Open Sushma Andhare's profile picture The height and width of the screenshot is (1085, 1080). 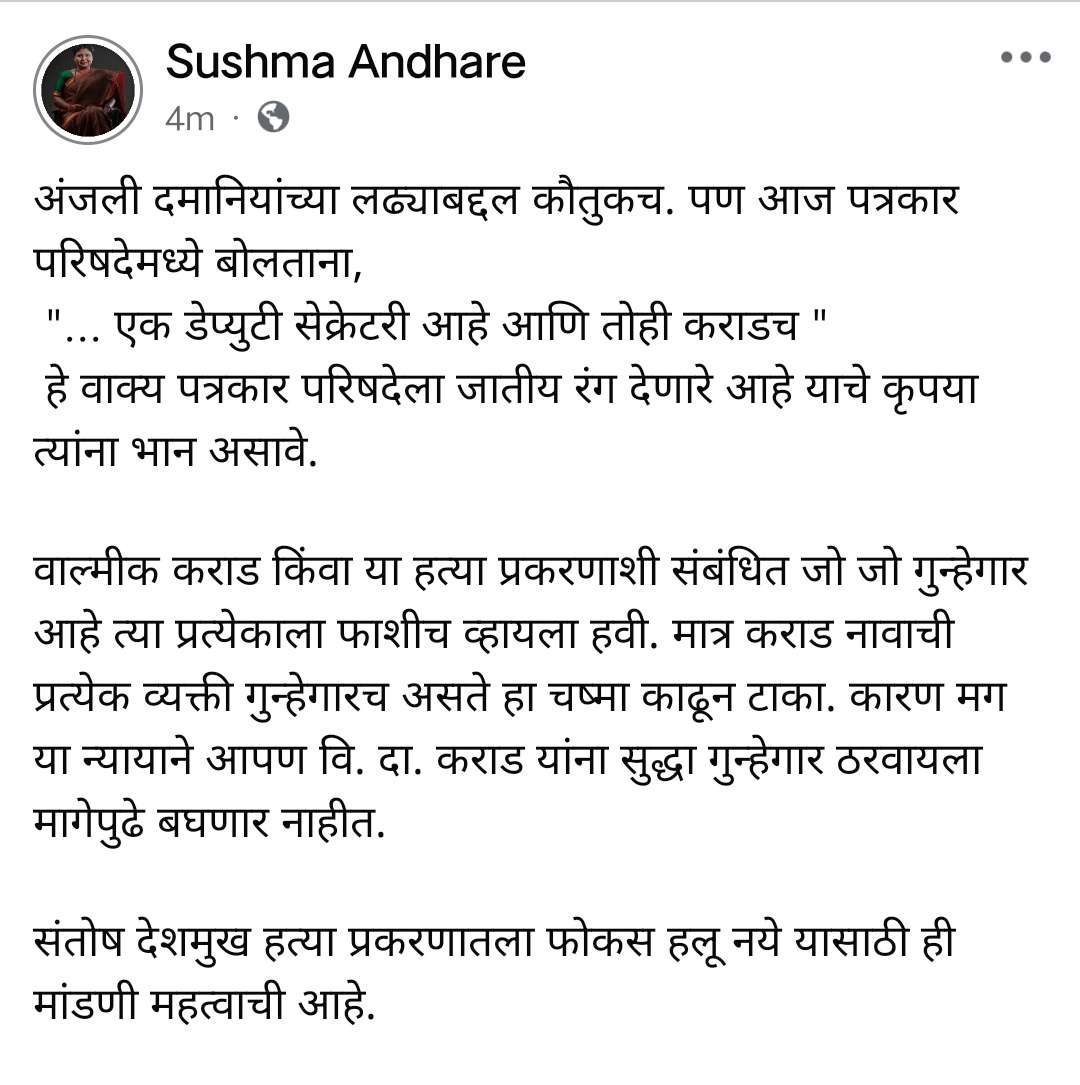coord(88,90)
